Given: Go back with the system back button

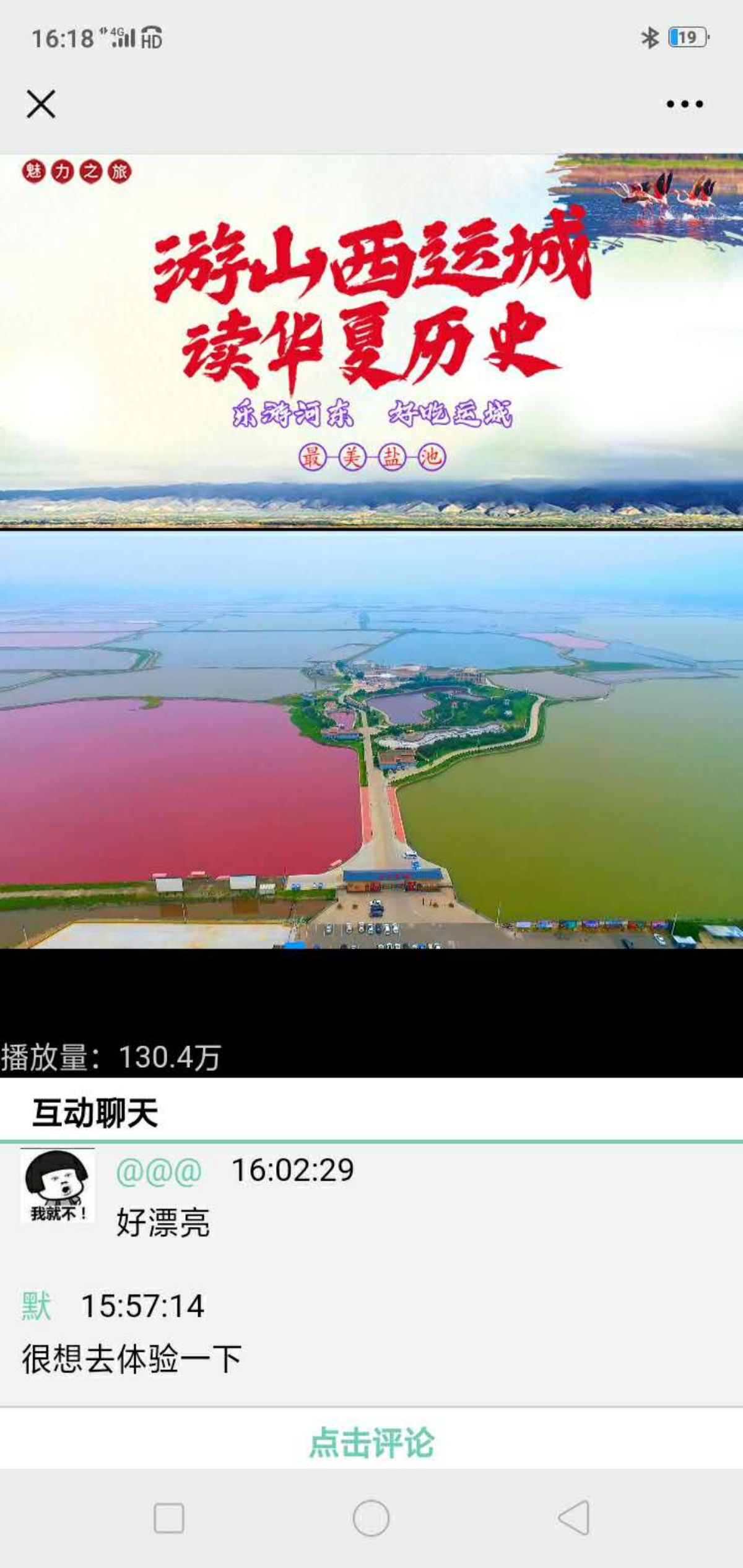Looking at the screenshot, I should [x=574, y=1517].
